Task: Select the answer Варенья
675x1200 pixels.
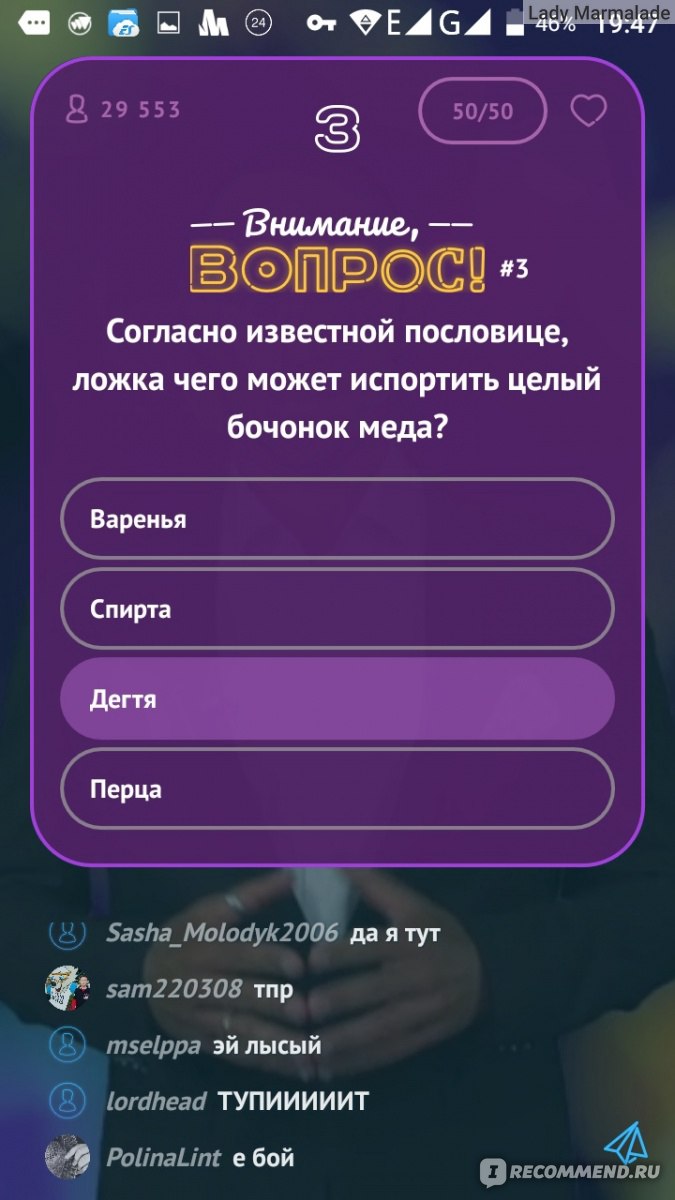Action: [337, 519]
